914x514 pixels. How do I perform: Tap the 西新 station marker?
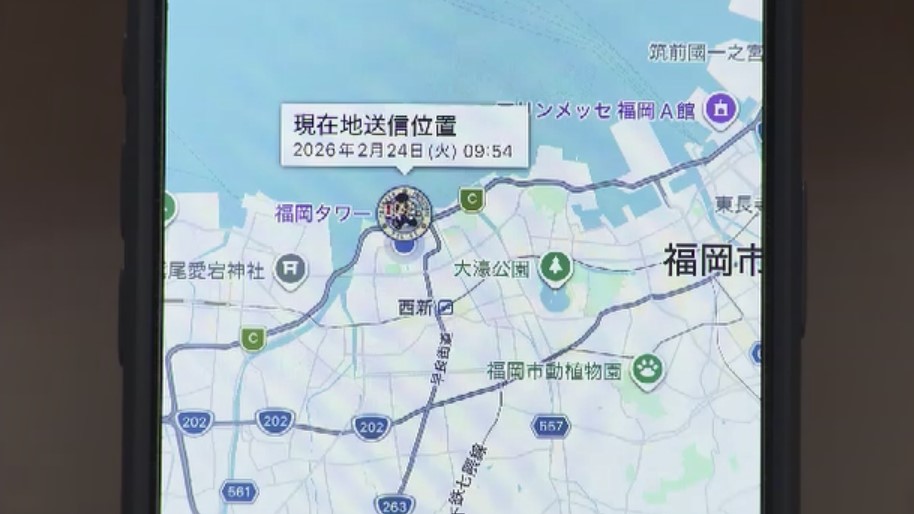pyautogui.click(x=444, y=308)
